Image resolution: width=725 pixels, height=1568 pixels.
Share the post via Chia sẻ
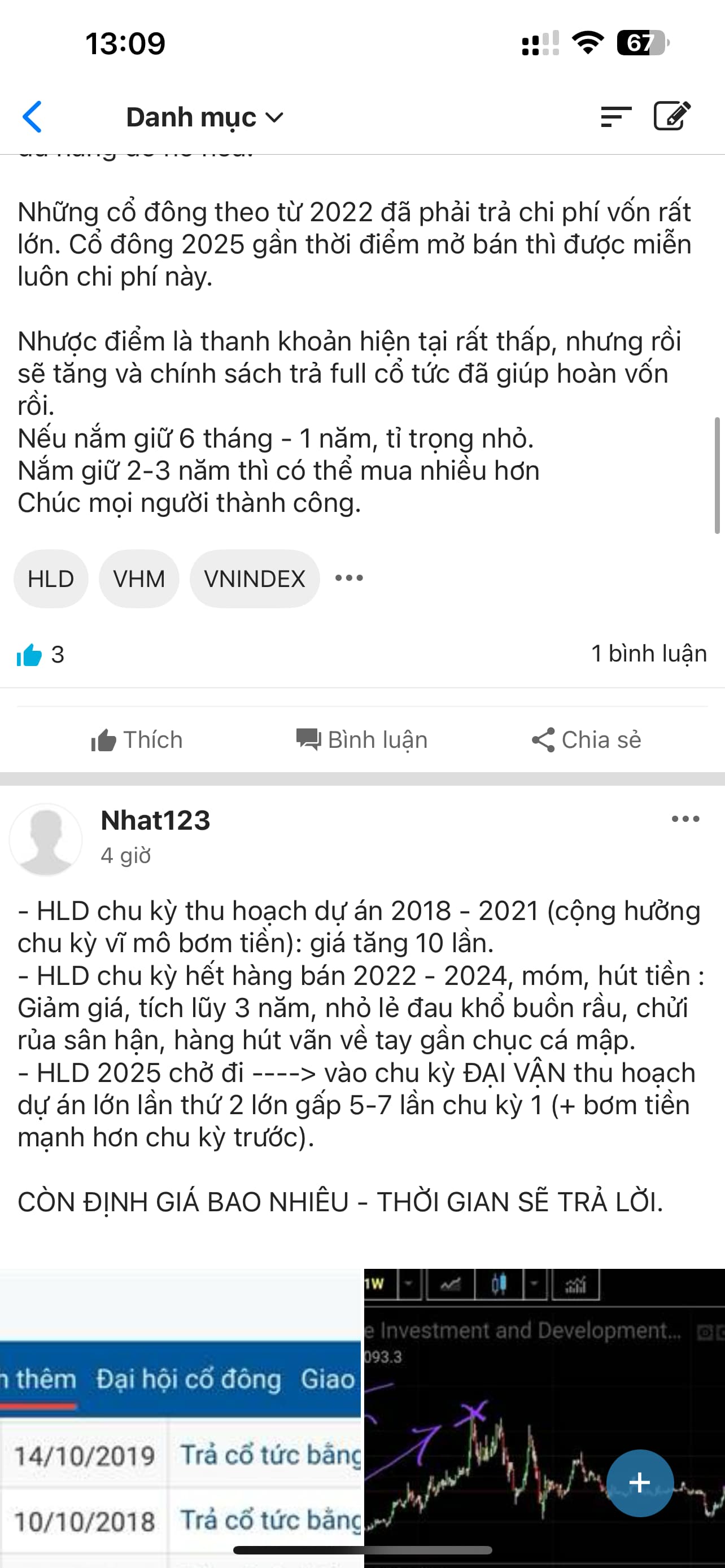586,739
